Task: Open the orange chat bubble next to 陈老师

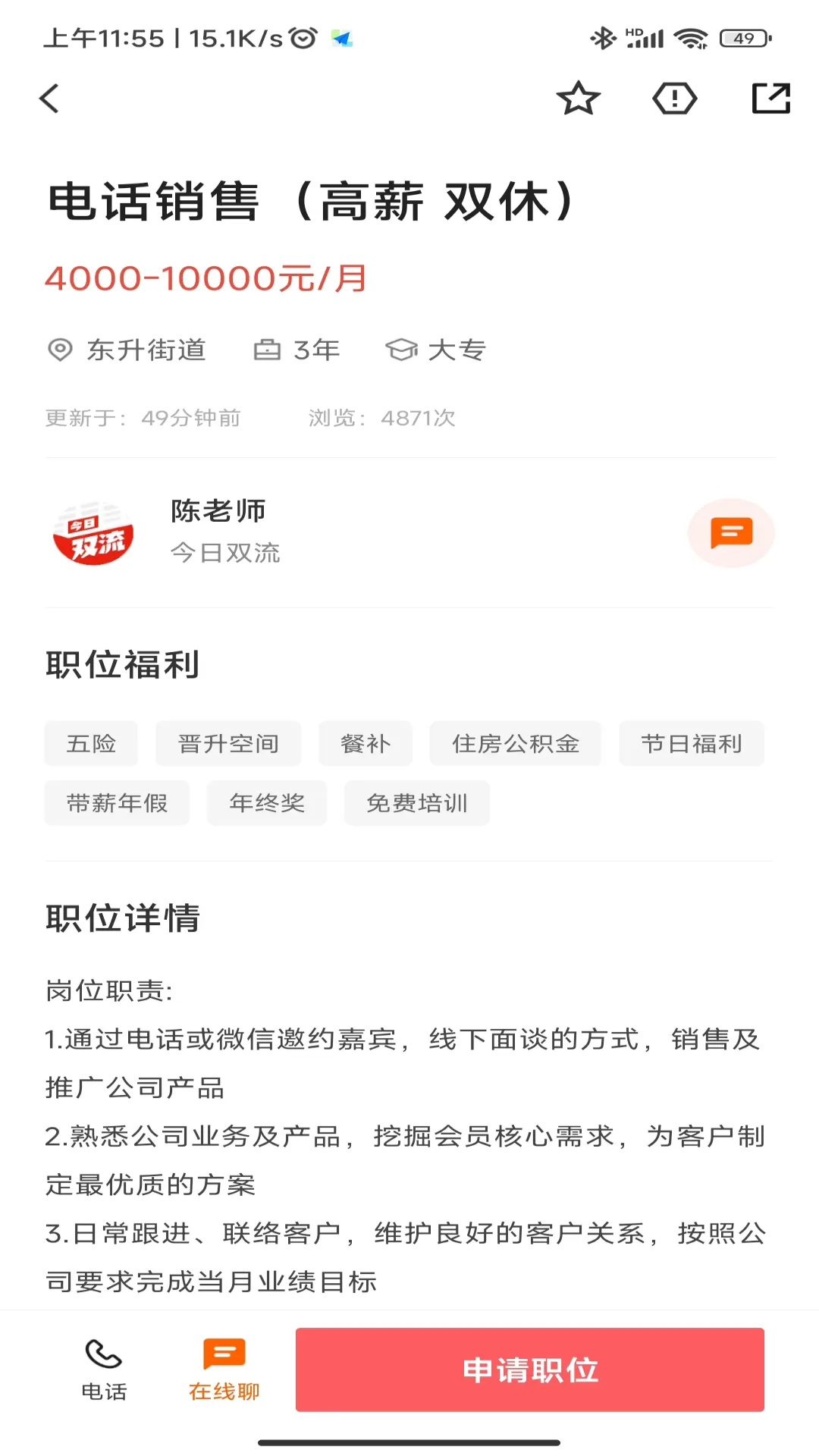Action: point(730,533)
